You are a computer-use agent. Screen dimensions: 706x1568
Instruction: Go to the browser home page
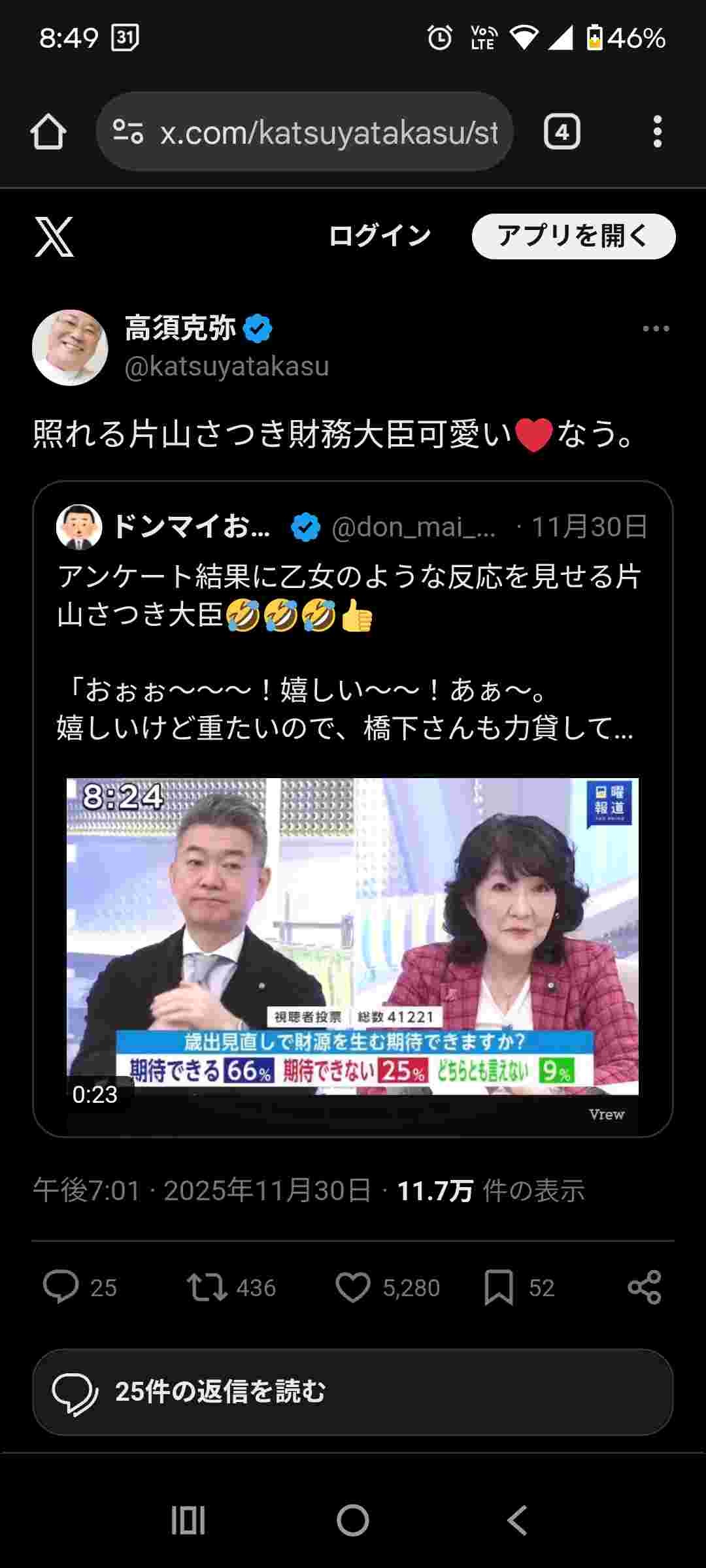pos(48,133)
